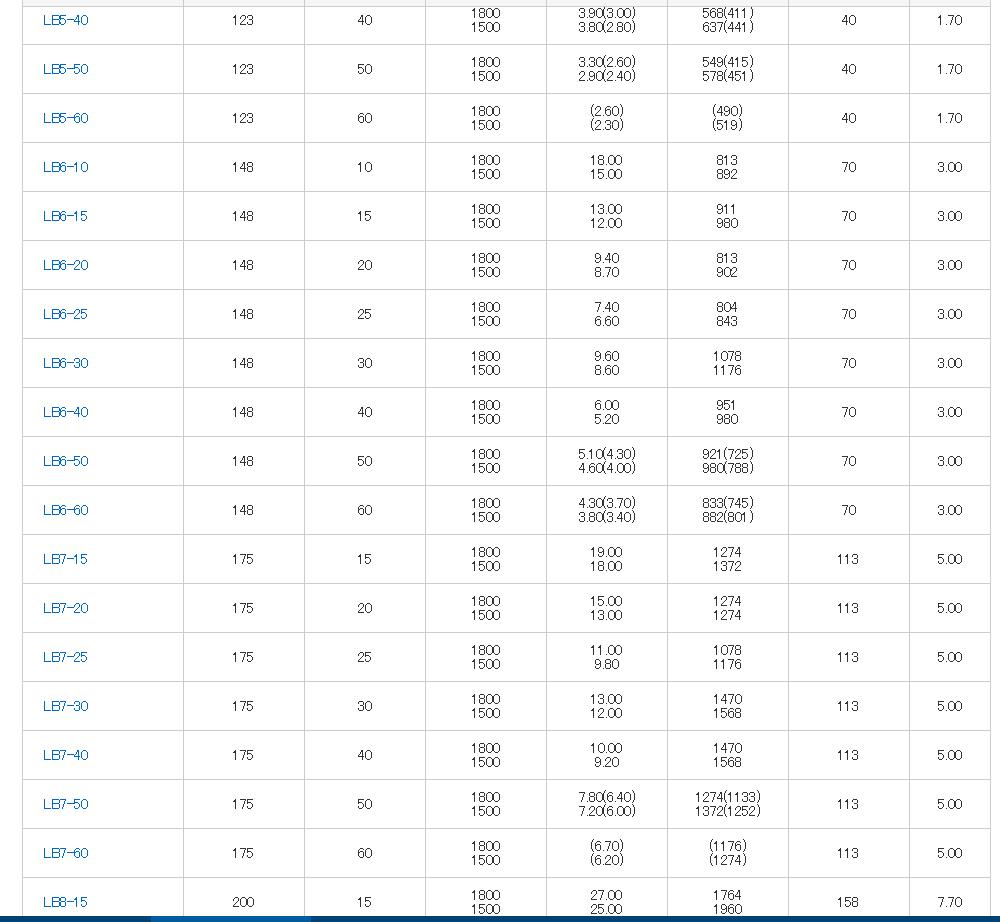Viewport: 1000px width, 922px height.
Task: Open LB6-25 product page
Action: 65,314
